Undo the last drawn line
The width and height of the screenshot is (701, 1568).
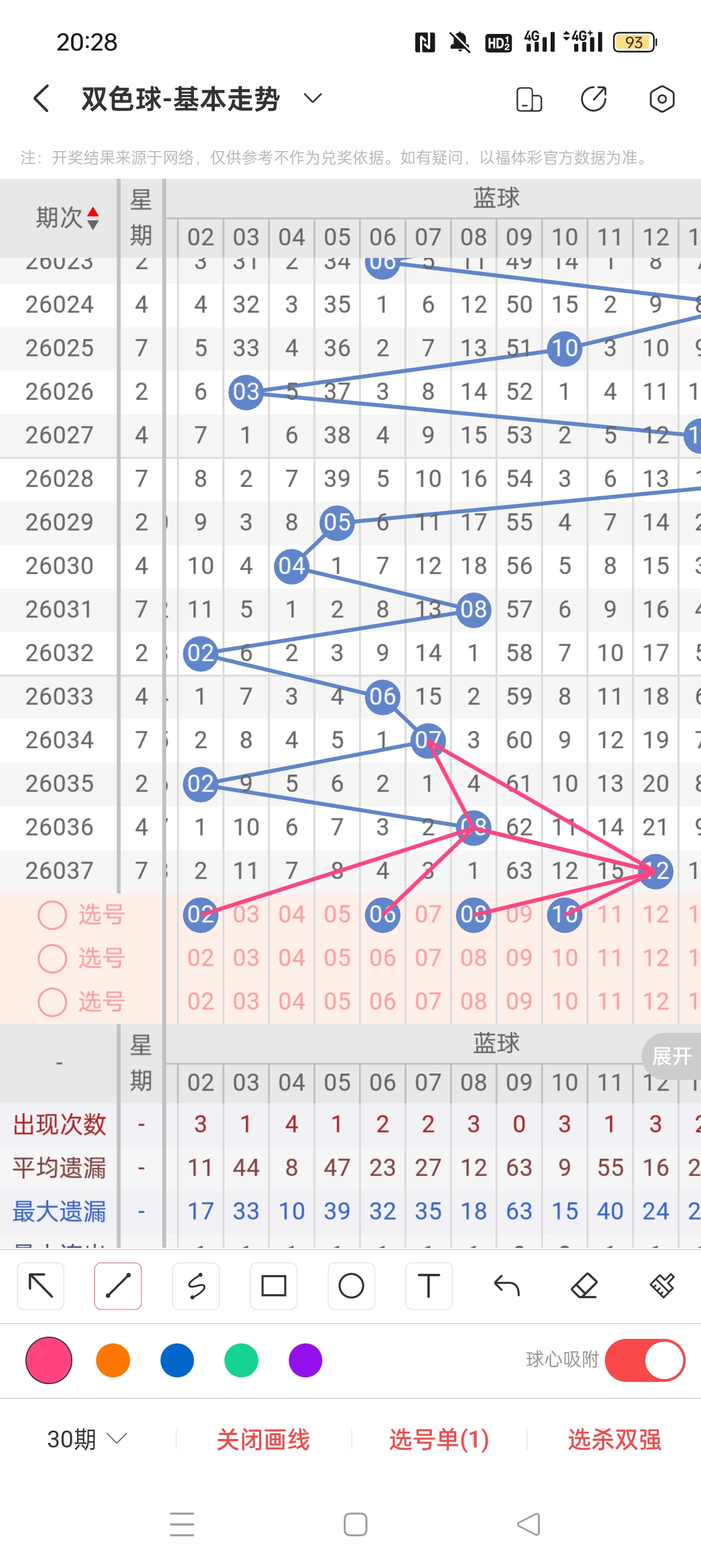point(507,1286)
